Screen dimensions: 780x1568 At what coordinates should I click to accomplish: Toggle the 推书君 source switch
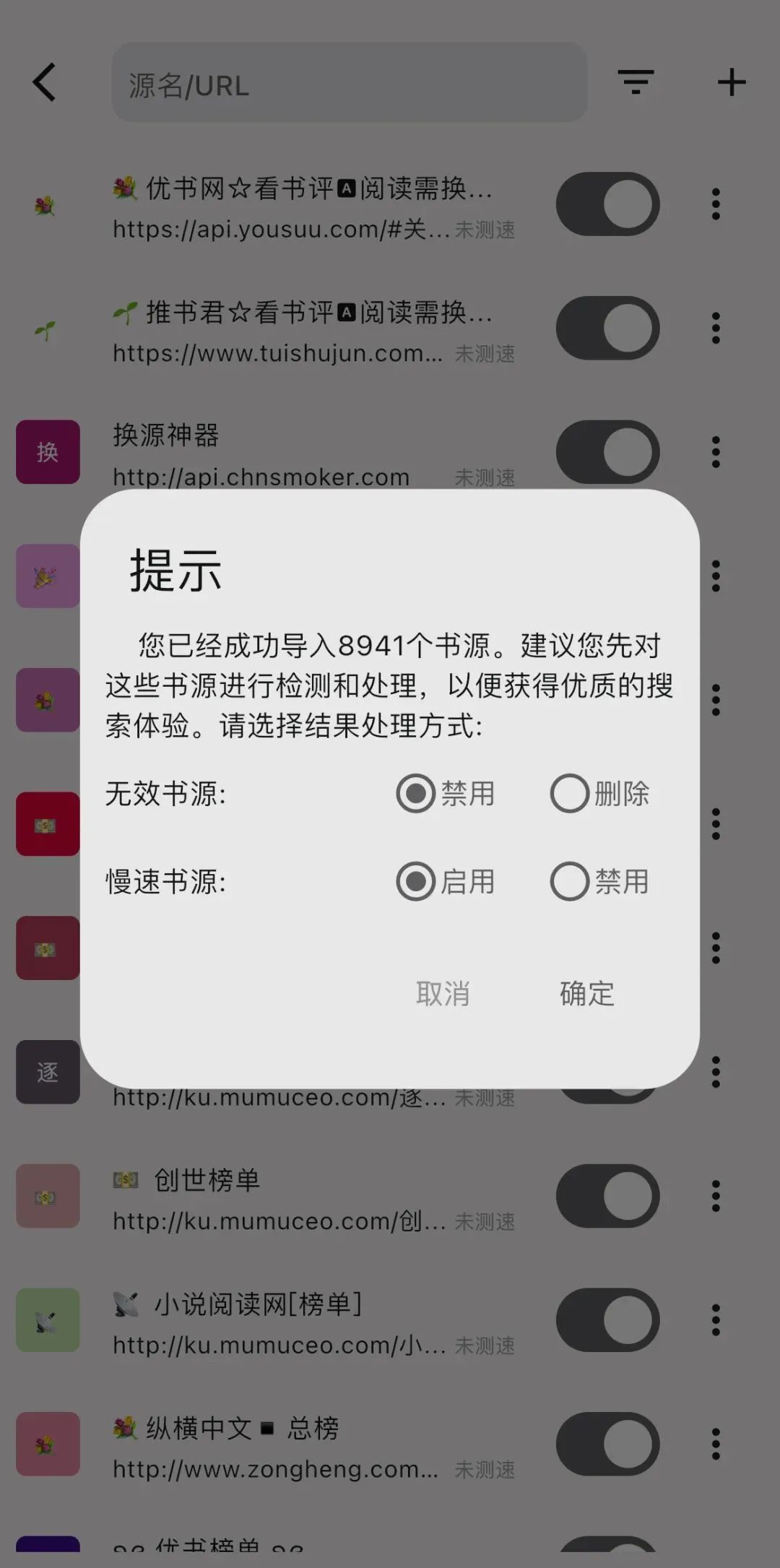(607, 329)
